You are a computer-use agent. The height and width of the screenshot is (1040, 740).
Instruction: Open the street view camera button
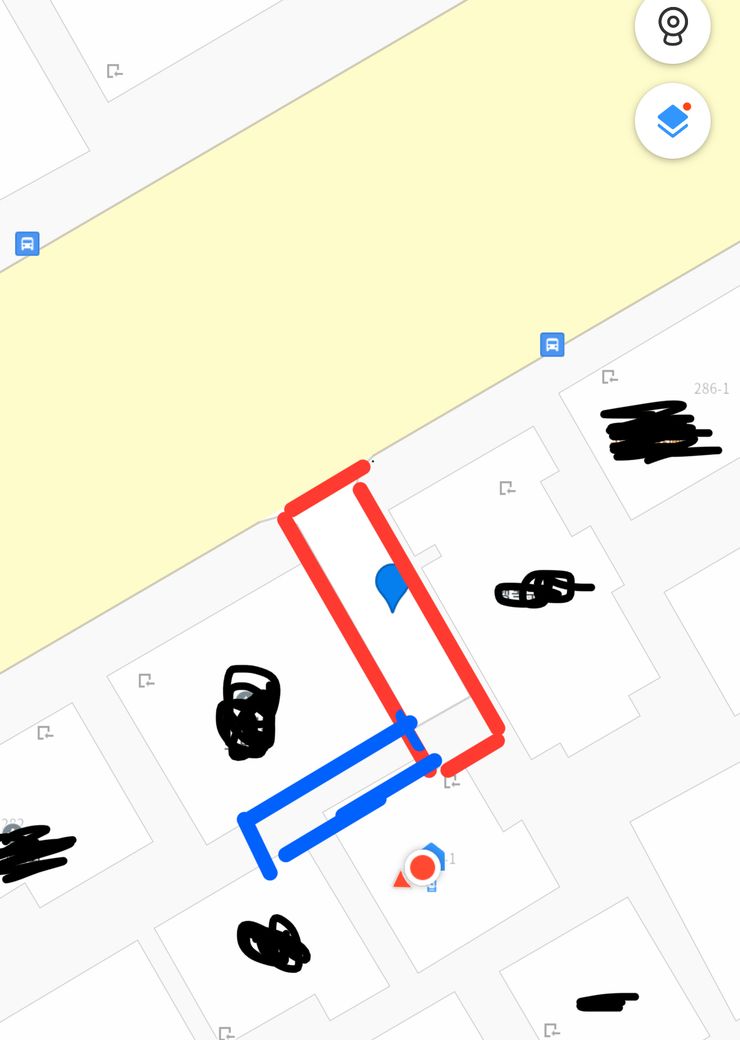tap(672, 25)
